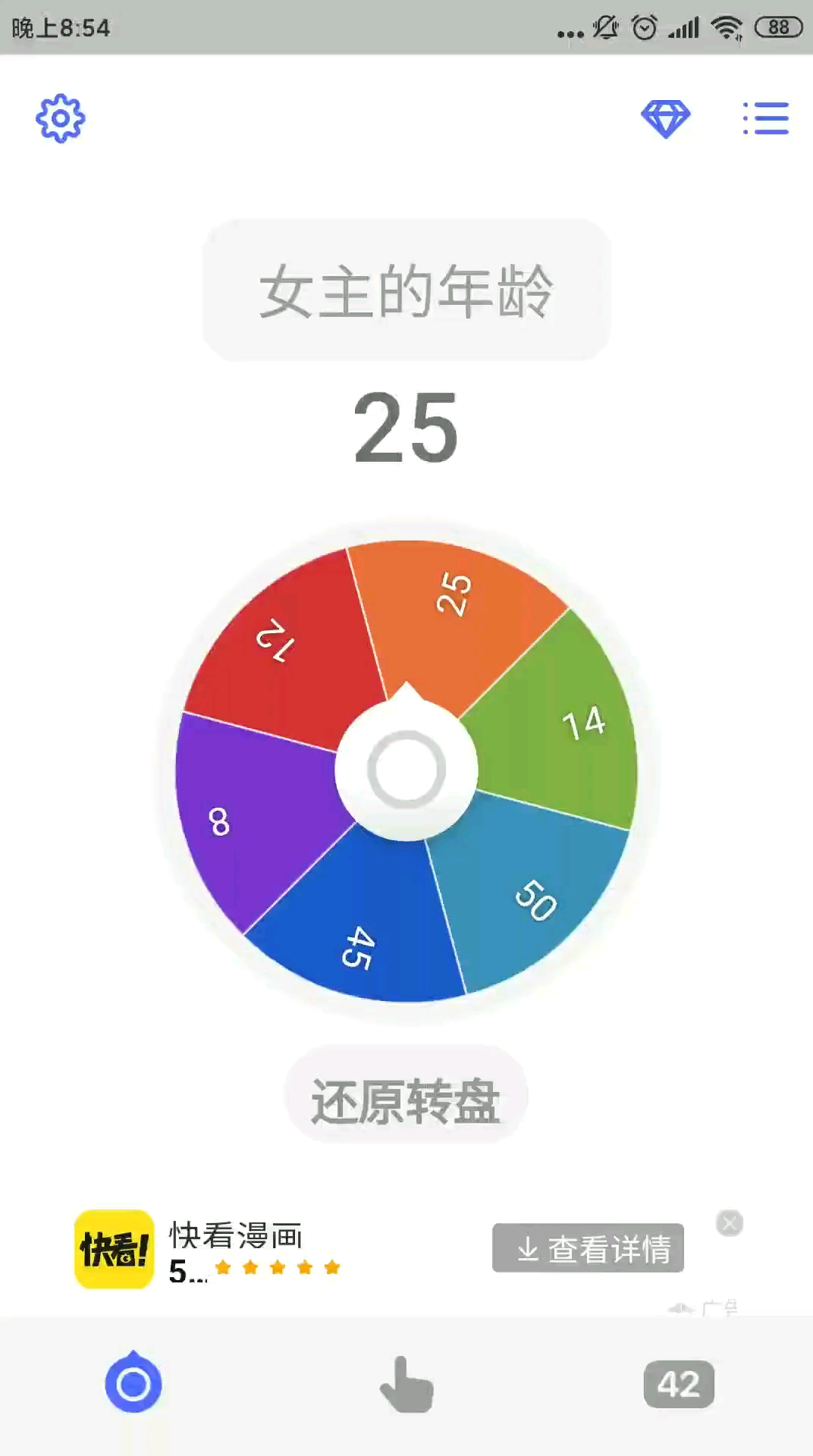This screenshot has width=813, height=1456.
Task: Tap the 女主的年龄 title box
Action: coord(406,290)
